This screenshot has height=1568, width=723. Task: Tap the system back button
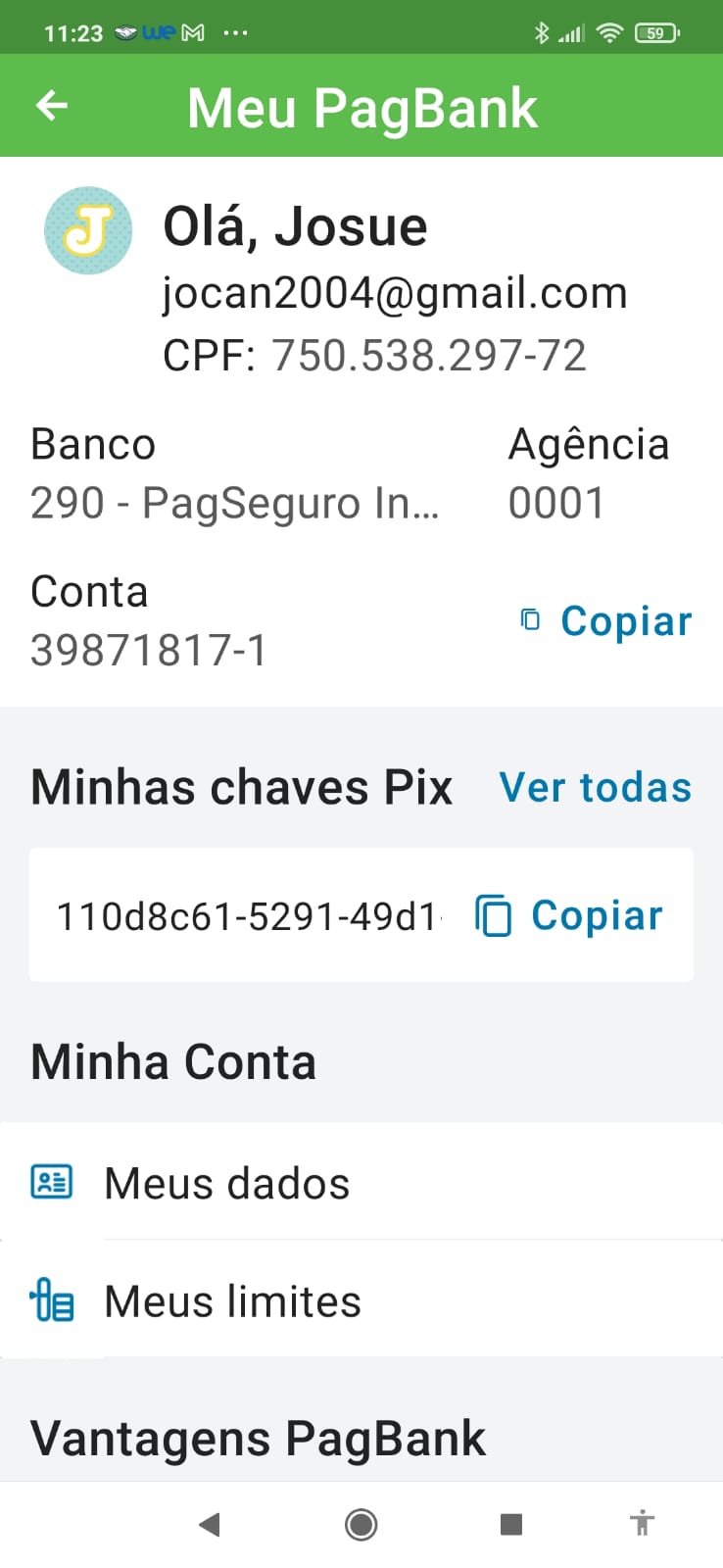(209, 1524)
